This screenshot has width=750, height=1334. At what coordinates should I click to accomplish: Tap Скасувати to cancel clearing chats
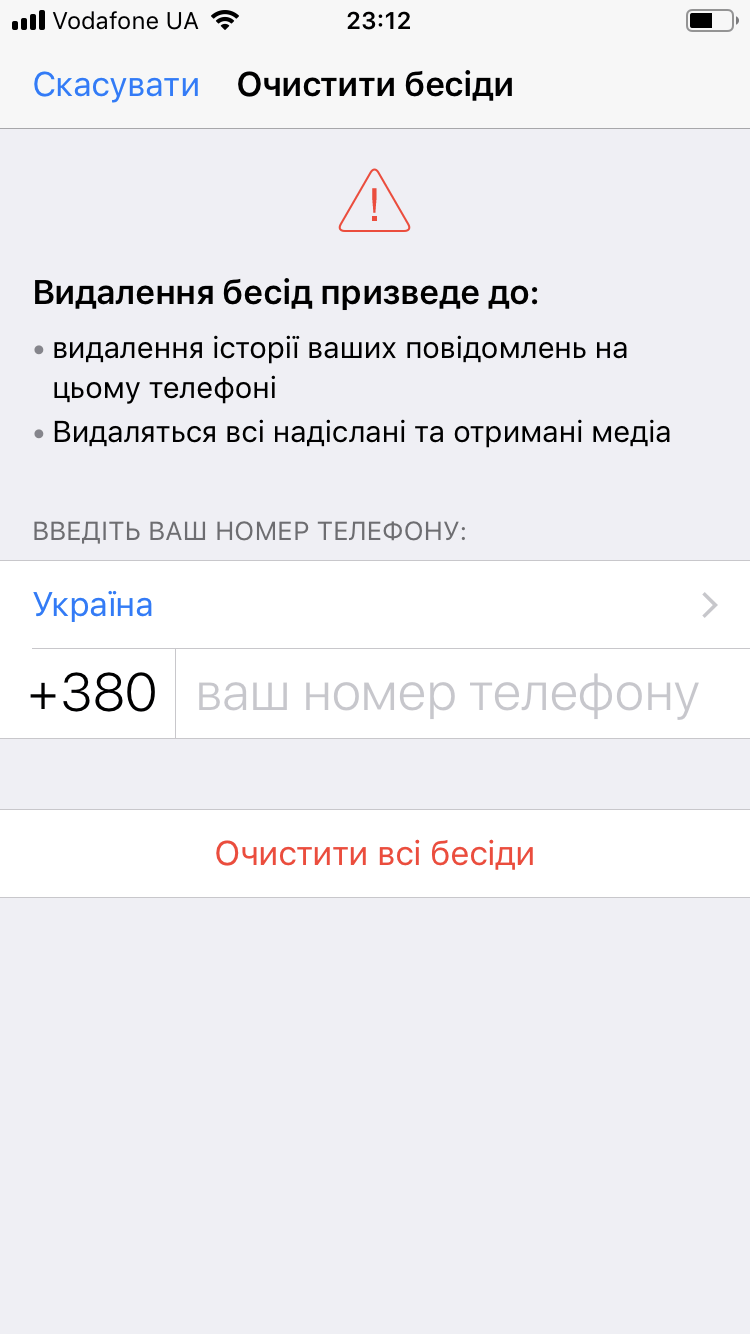[x=116, y=85]
